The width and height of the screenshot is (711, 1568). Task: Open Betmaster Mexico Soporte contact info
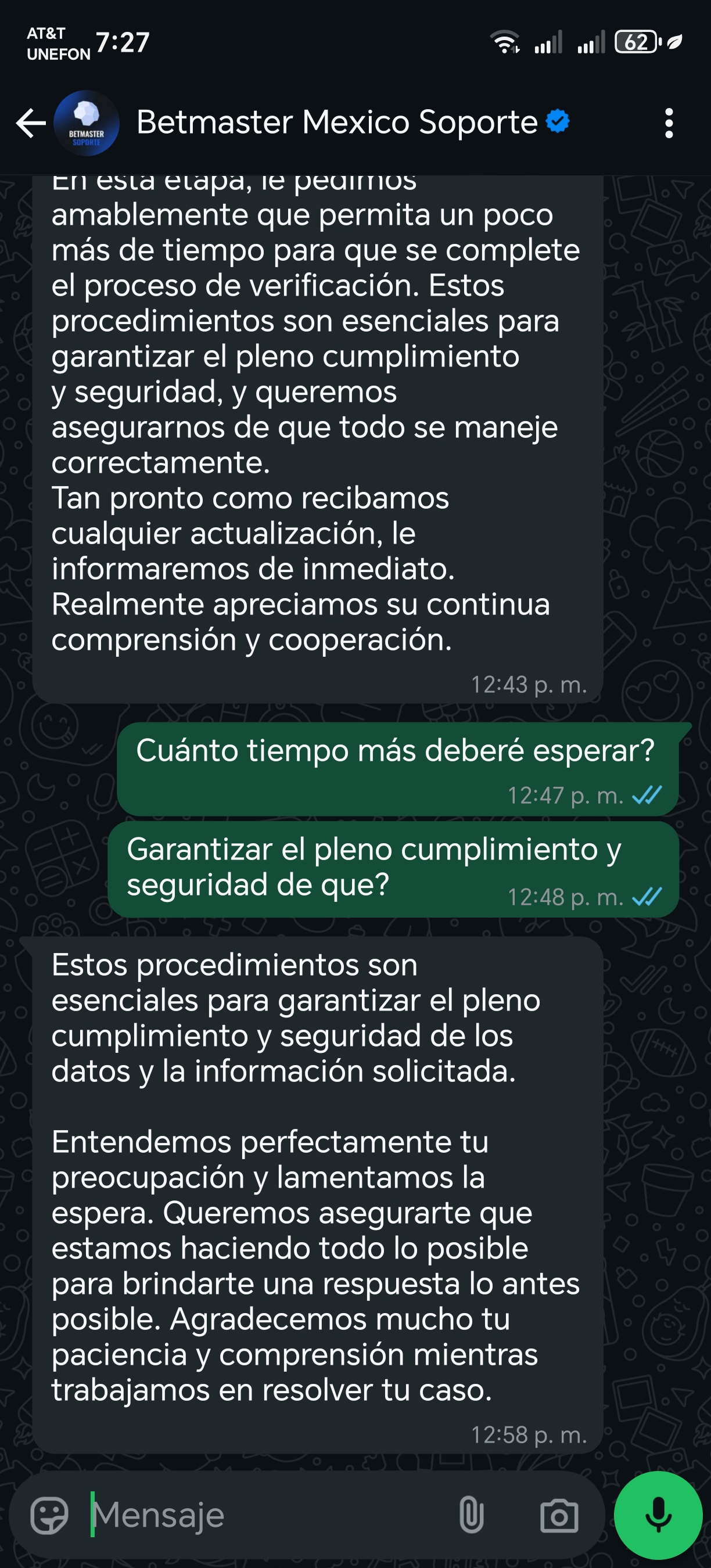pyautogui.click(x=337, y=123)
